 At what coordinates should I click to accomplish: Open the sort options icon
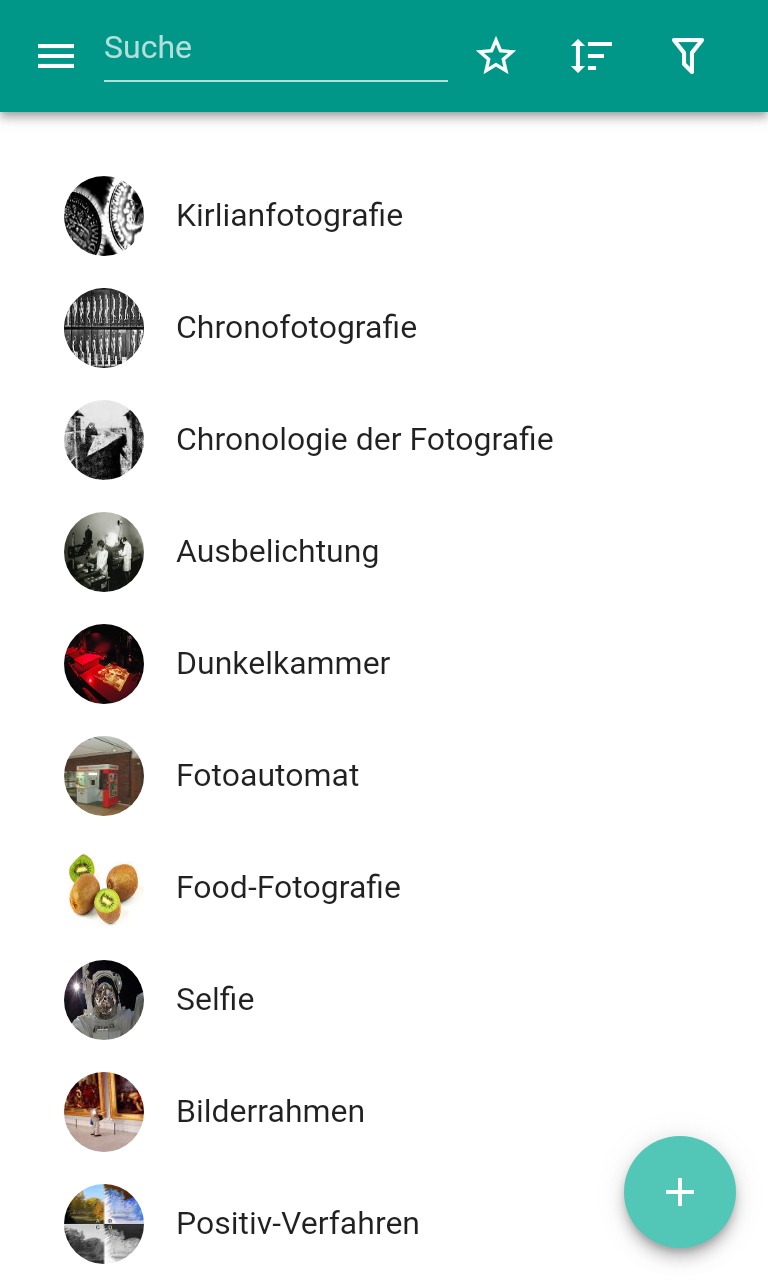pos(591,56)
